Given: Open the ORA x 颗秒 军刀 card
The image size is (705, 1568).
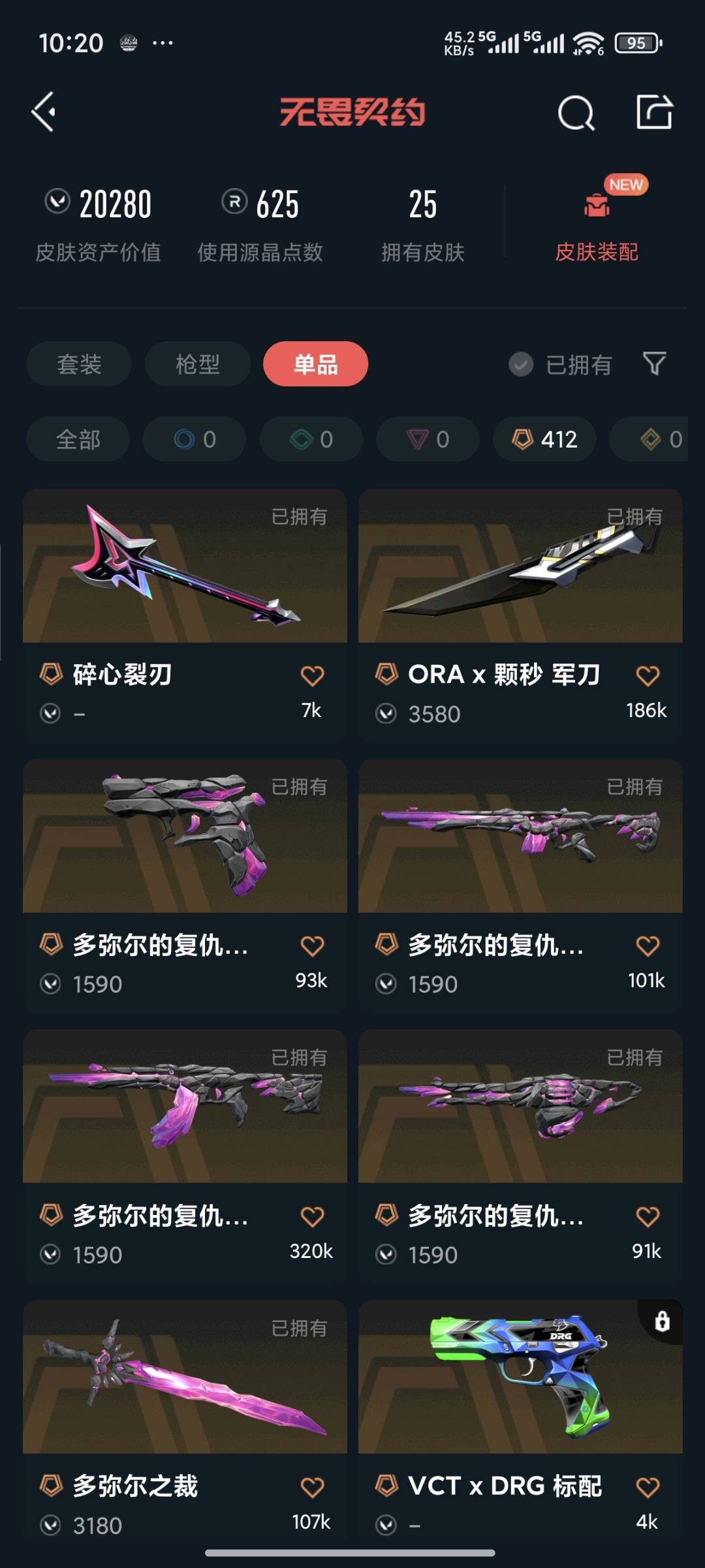Looking at the screenshot, I should coord(520,566).
